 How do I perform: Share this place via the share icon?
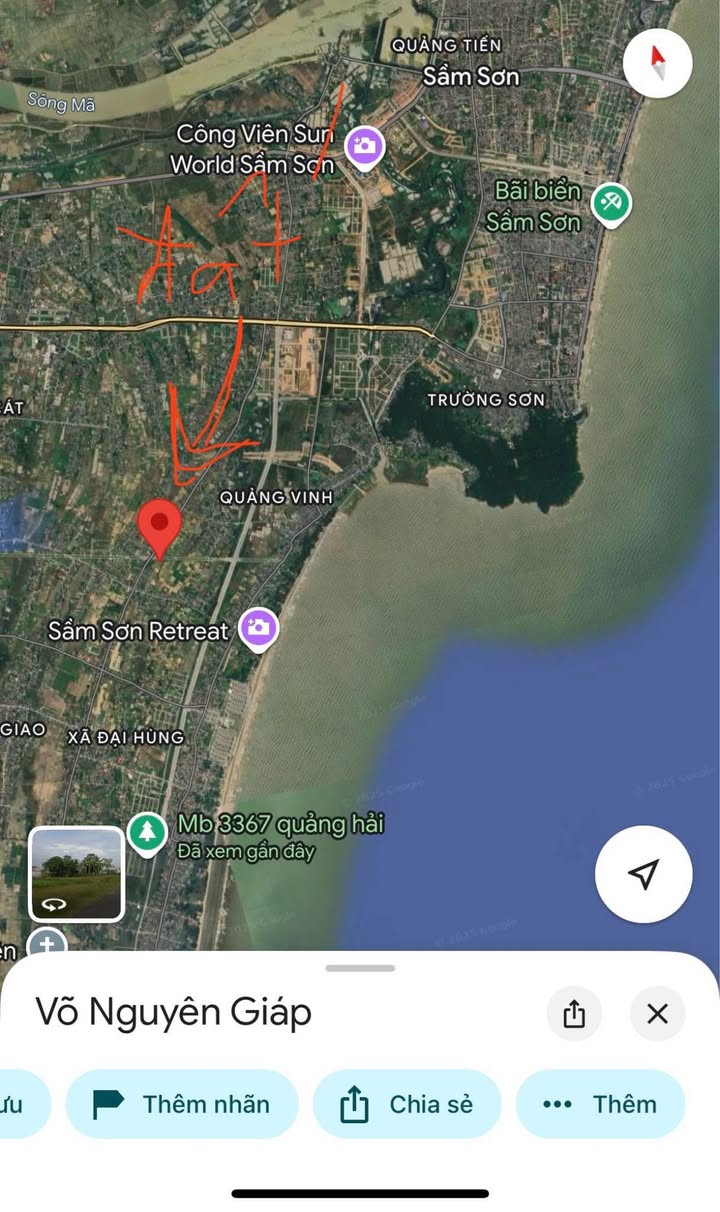tap(573, 1014)
